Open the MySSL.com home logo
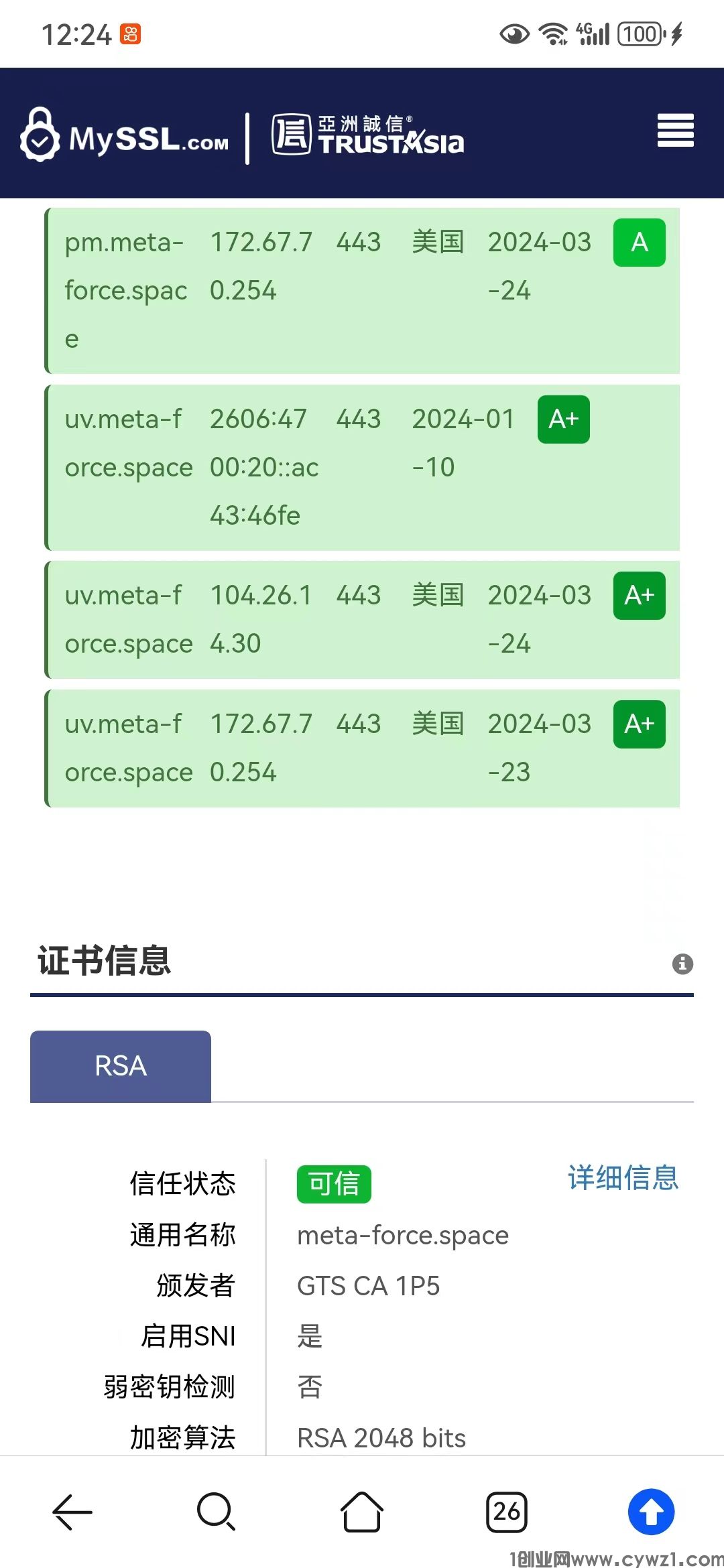The height and width of the screenshot is (1568, 724). 125,136
